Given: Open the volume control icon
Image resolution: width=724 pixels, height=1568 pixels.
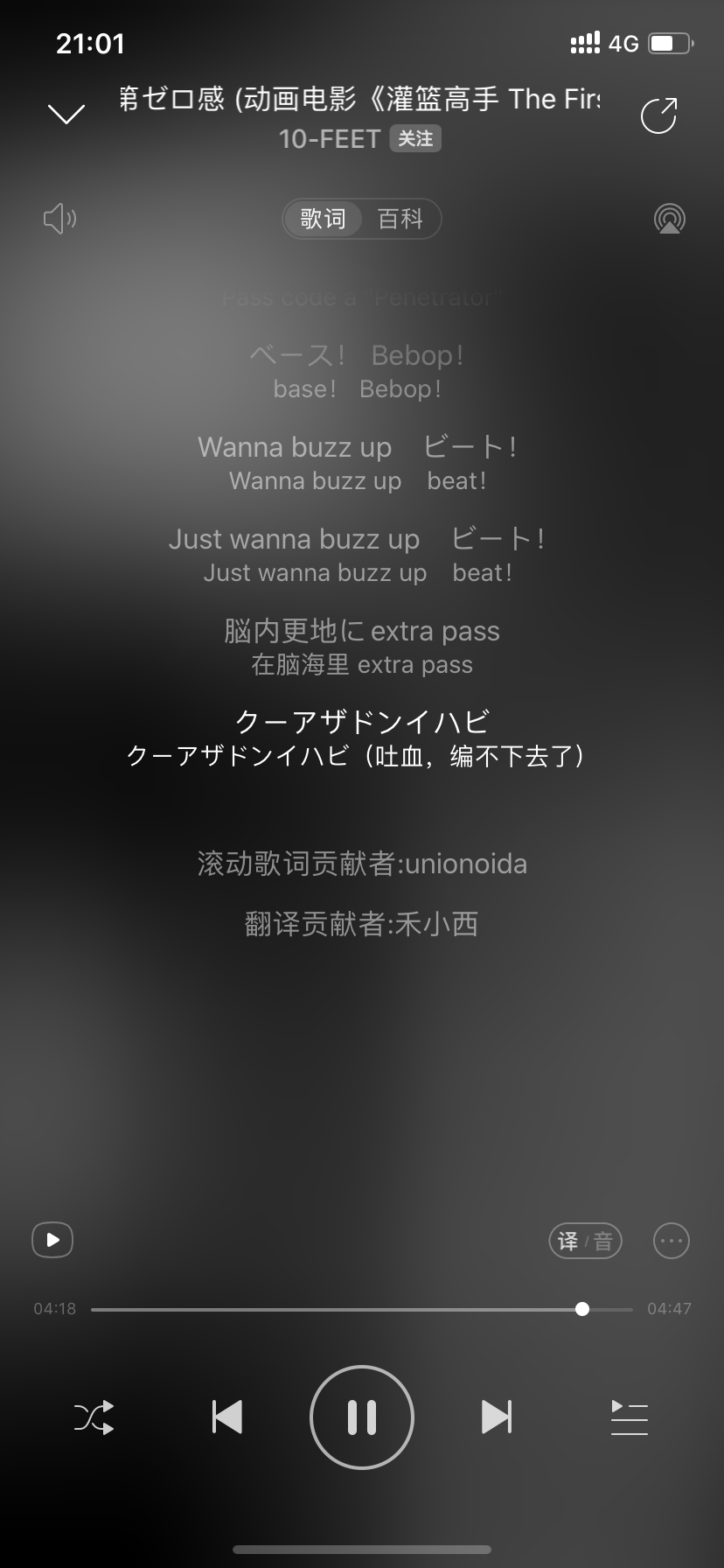Looking at the screenshot, I should [x=60, y=219].
